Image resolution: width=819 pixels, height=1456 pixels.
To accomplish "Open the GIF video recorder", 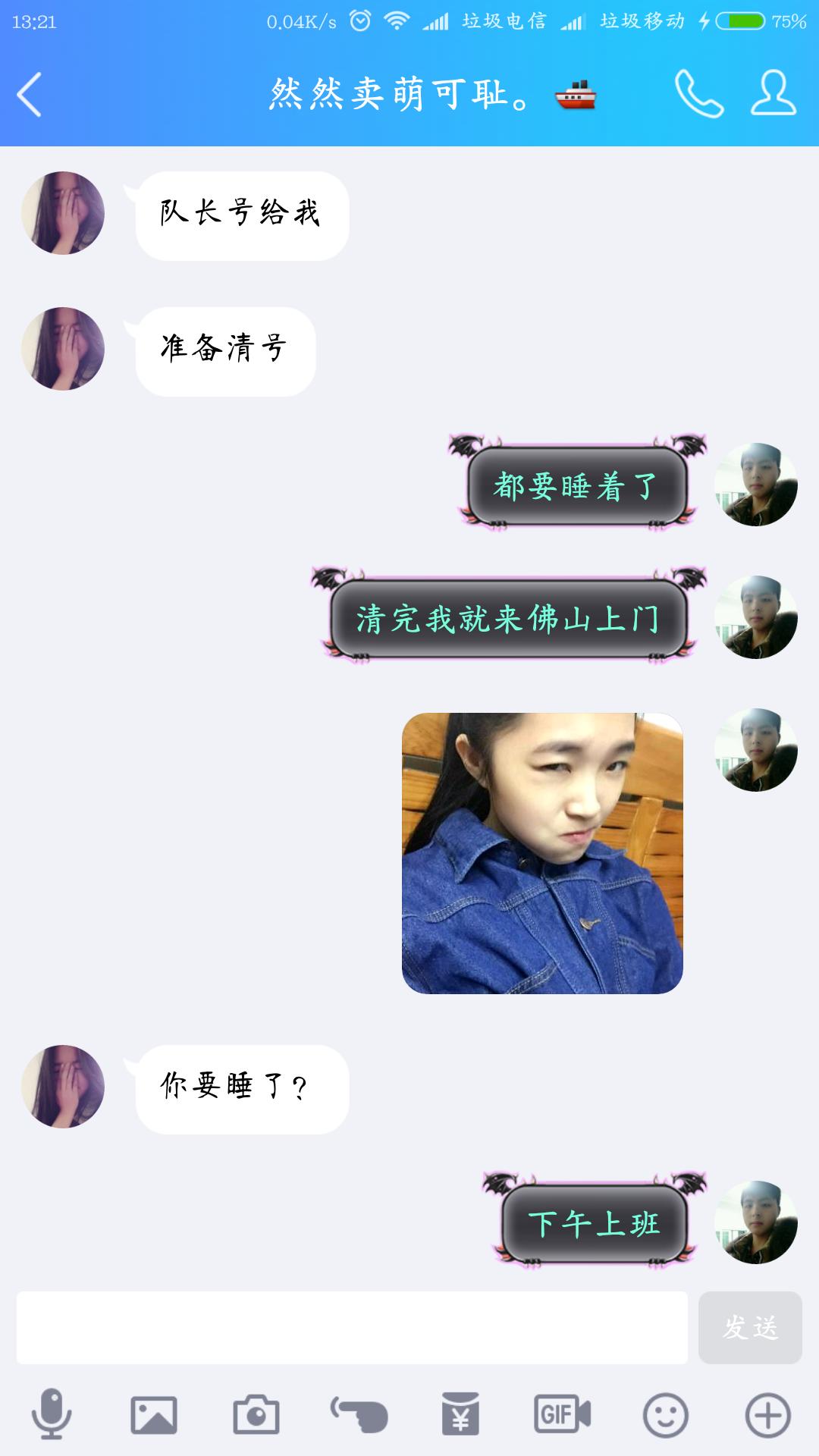I will tap(562, 1414).
